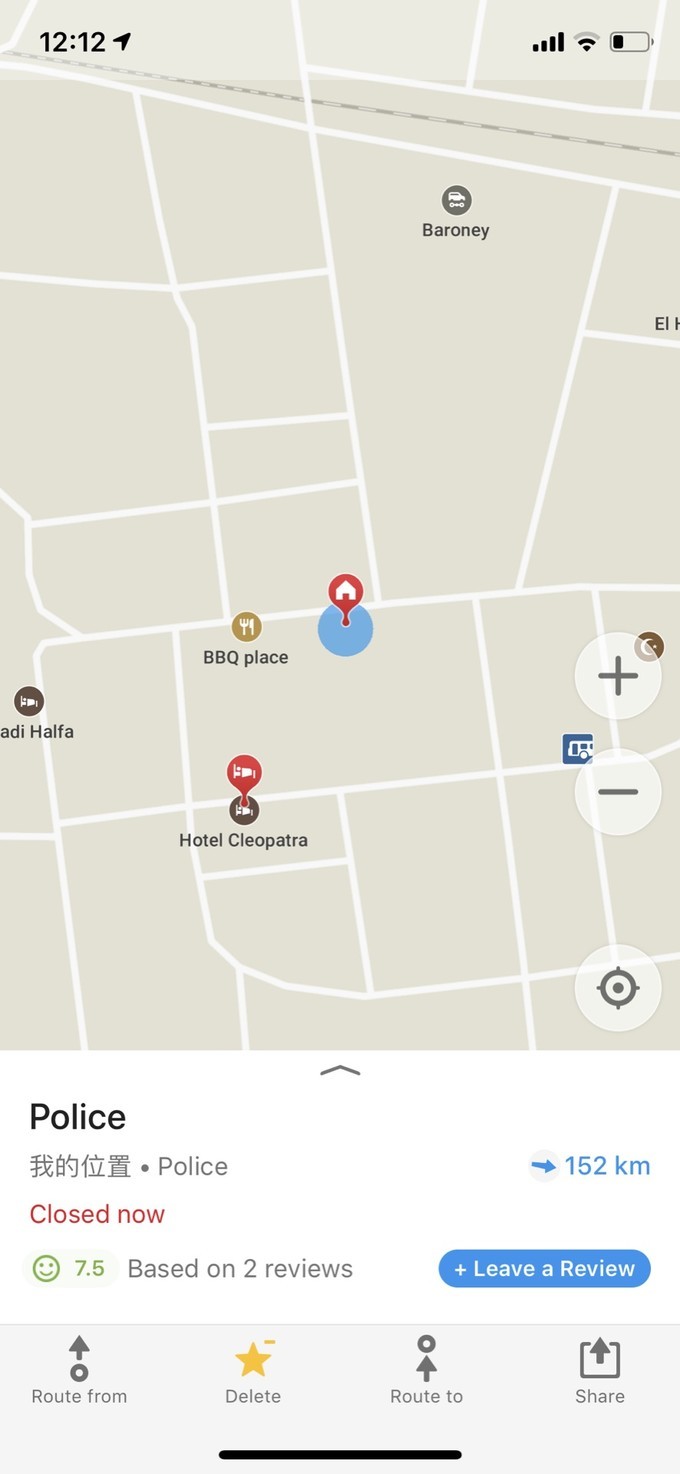680x1474 pixels.
Task: Center map on my location
Action: [x=617, y=988]
